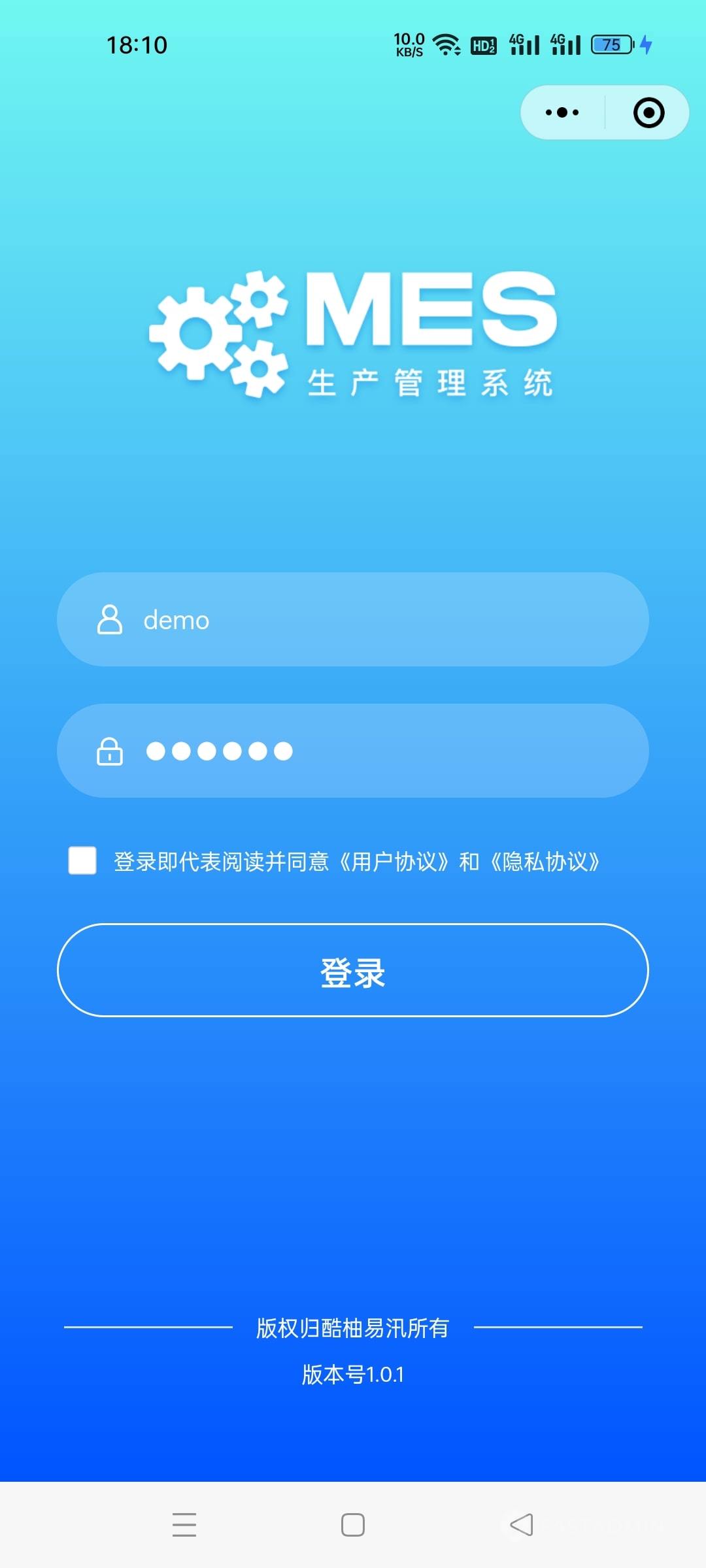706x1568 pixels.
Task: Tap the password field
Action: [353, 751]
